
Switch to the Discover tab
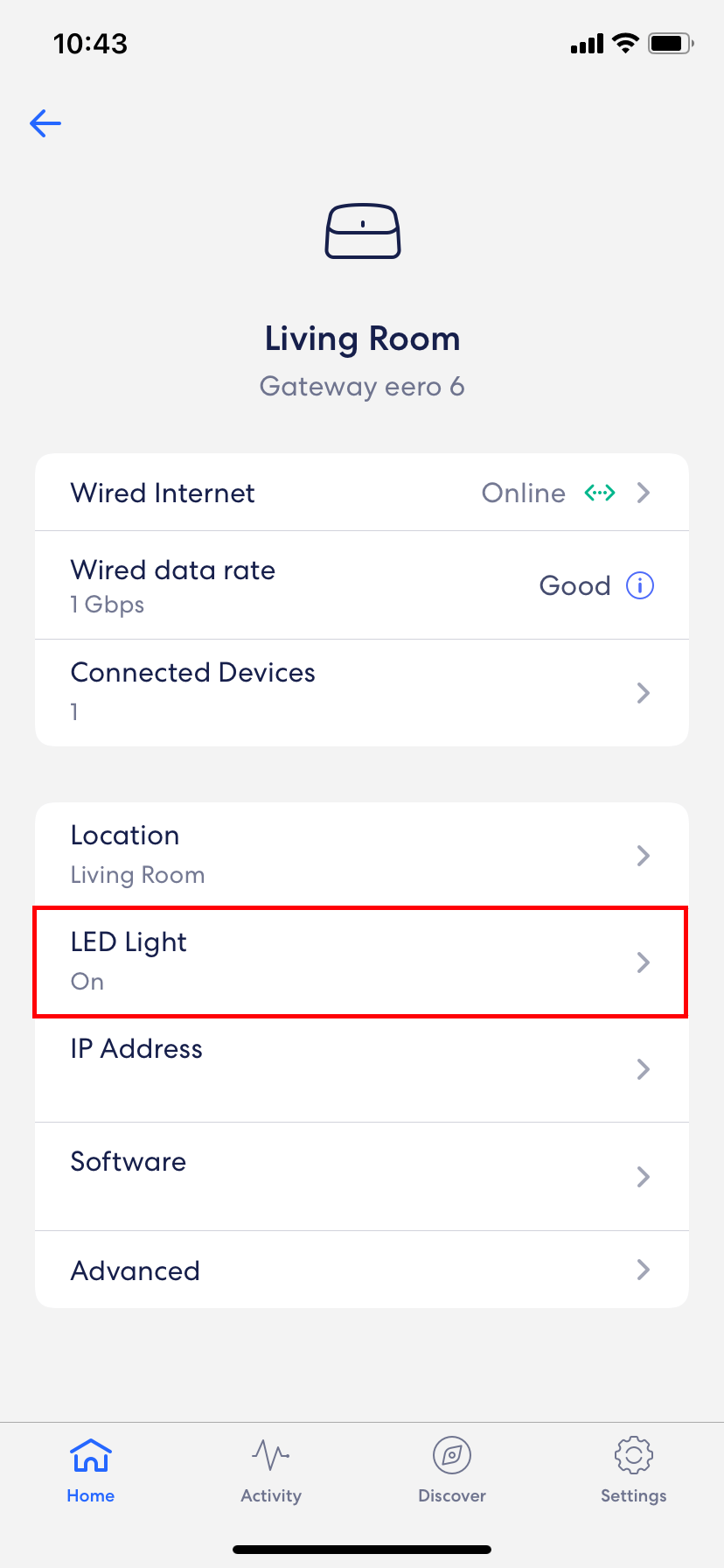pos(452,1470)
